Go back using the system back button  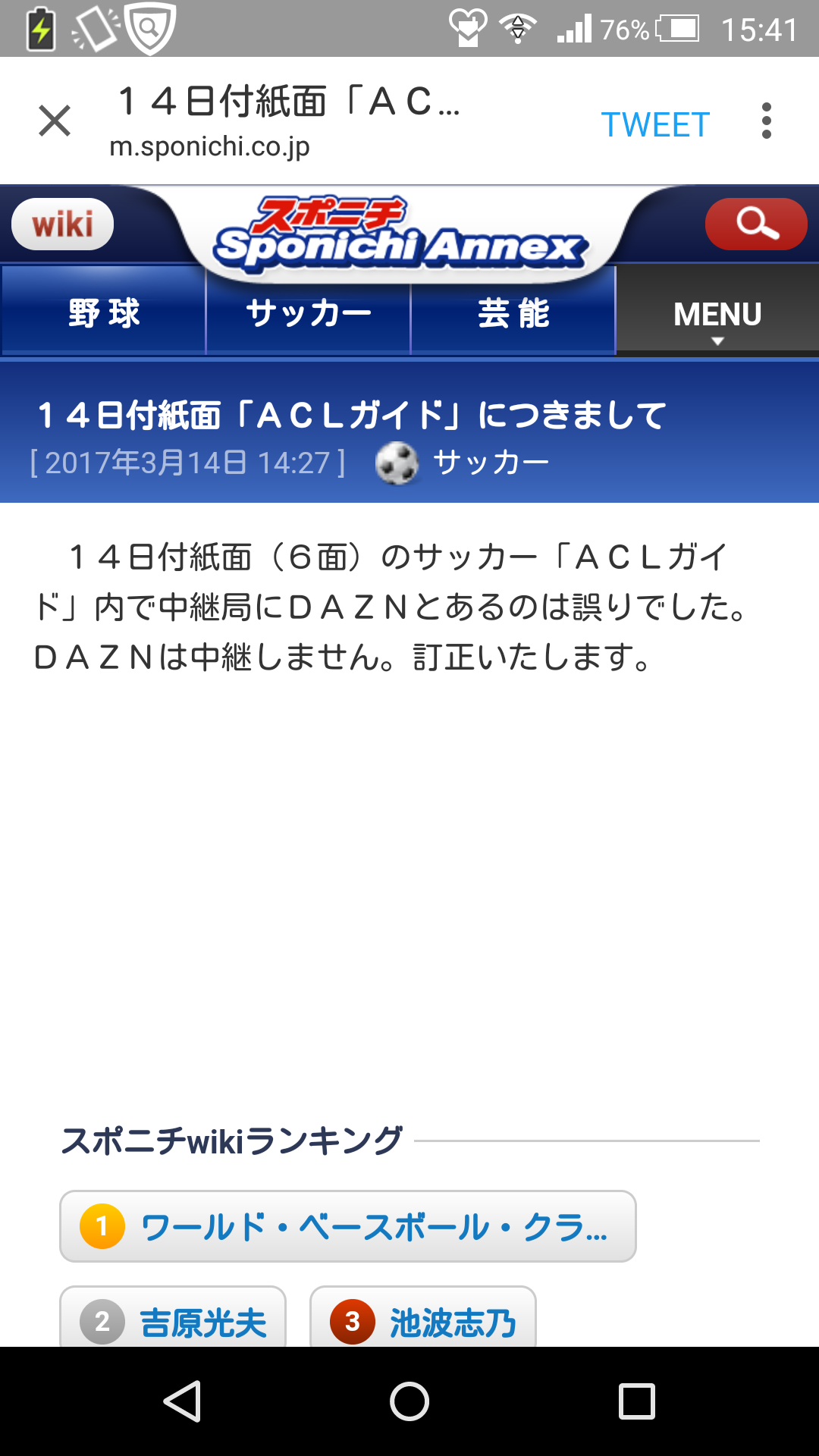pyautogui.click(x=182, y=1401)
